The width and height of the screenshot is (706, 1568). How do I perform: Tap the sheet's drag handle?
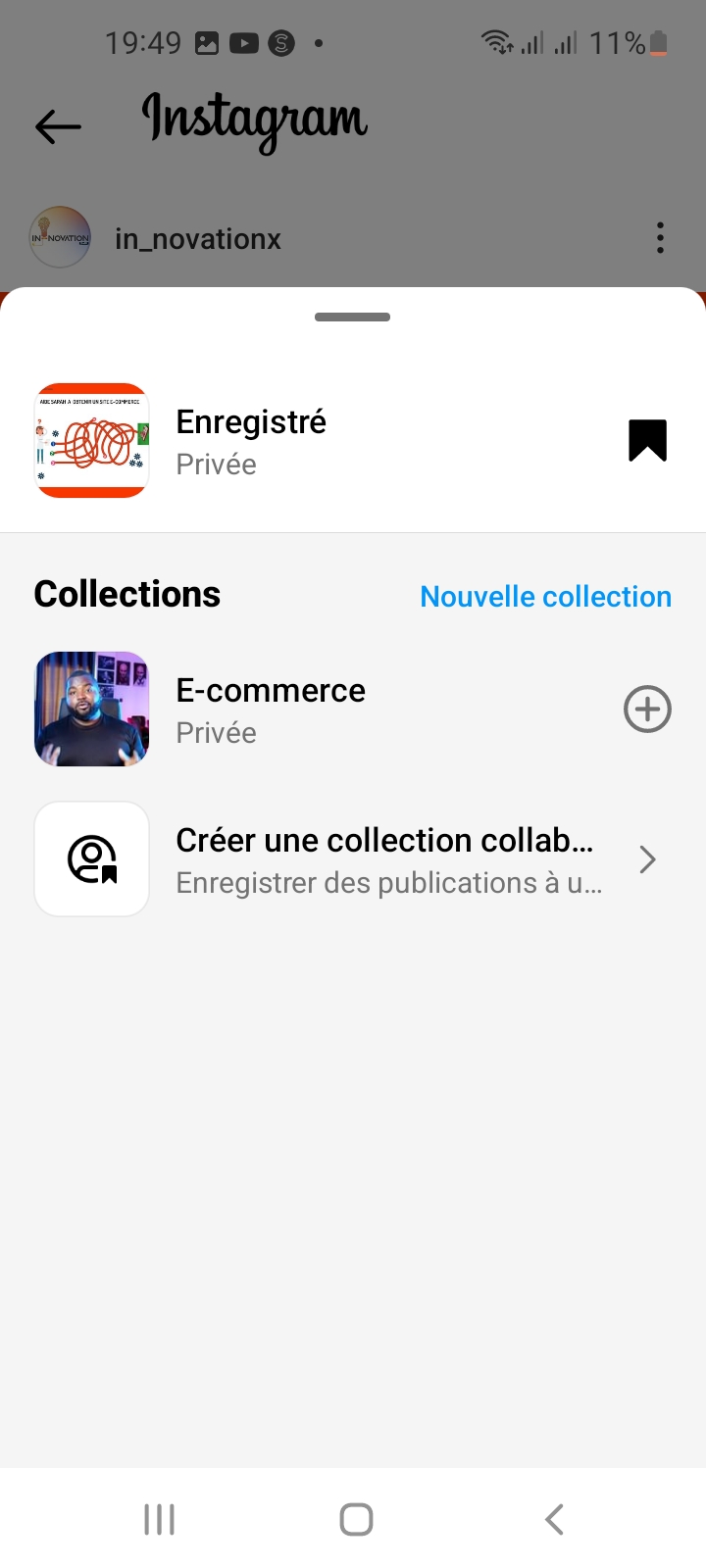pos(353,318)
